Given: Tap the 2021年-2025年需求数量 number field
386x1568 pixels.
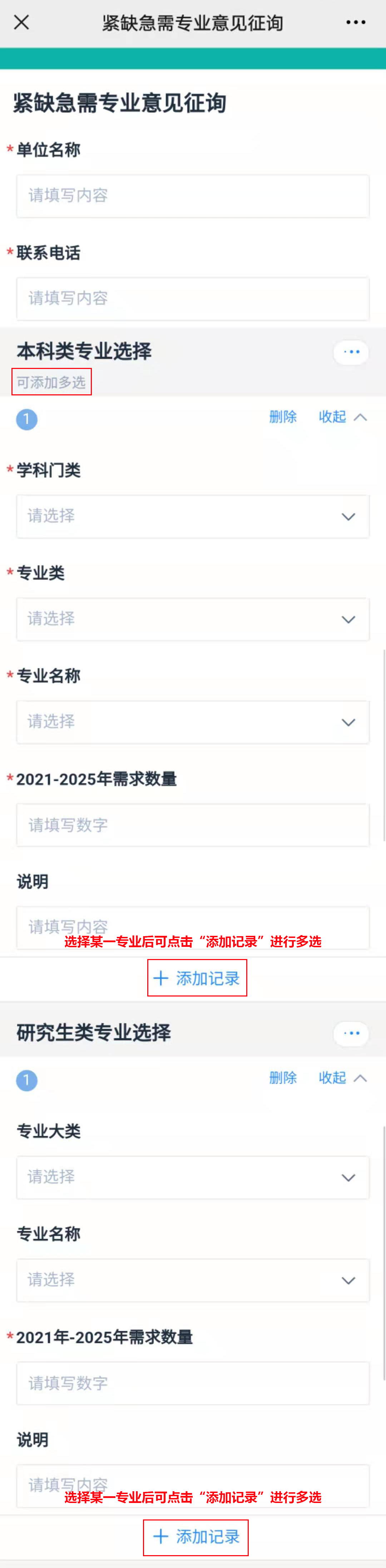Looking at the screenshot, I should coord(192,1383).
